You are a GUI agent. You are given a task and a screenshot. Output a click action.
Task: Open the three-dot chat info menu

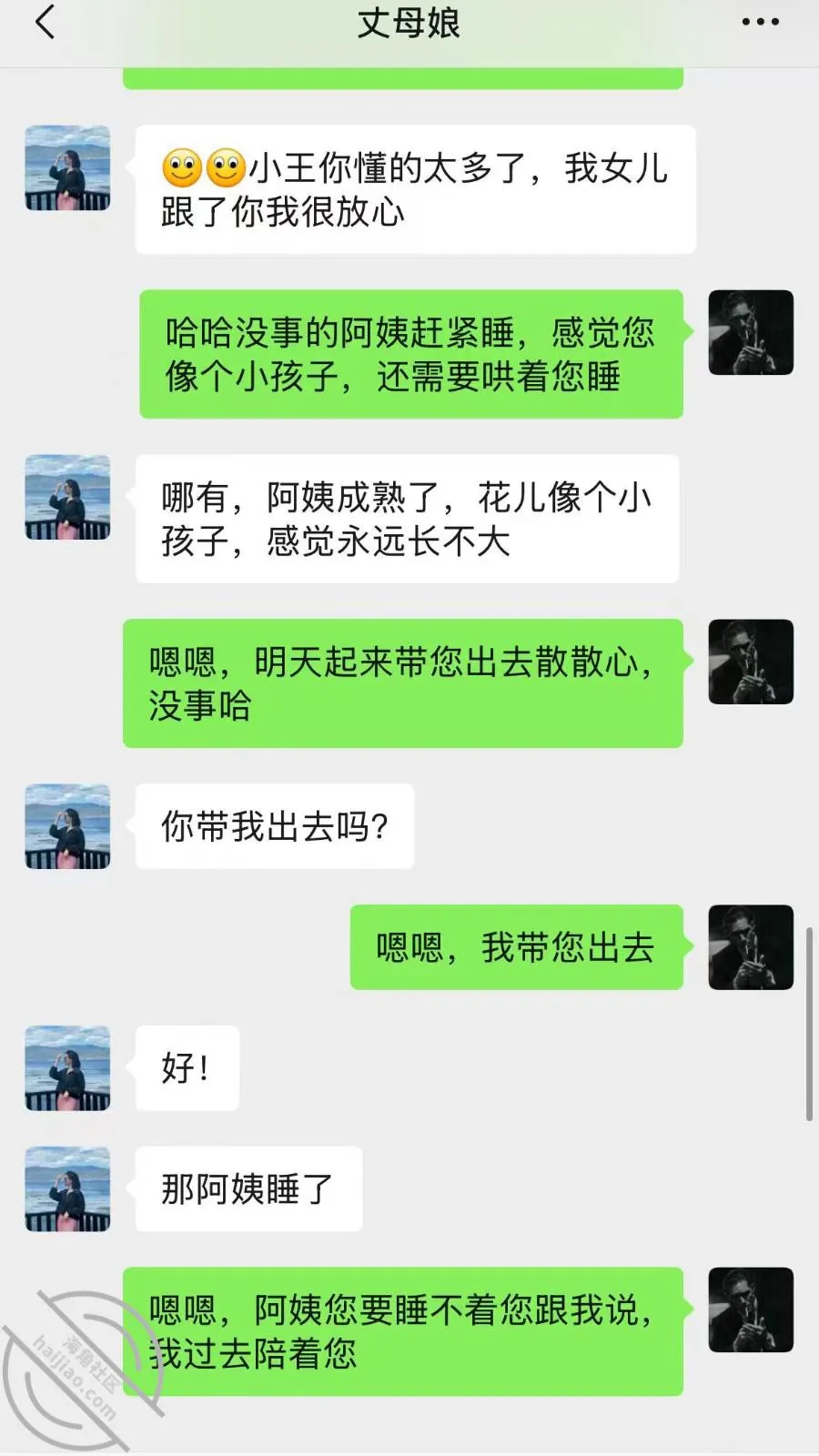click(x=760, y=22)
